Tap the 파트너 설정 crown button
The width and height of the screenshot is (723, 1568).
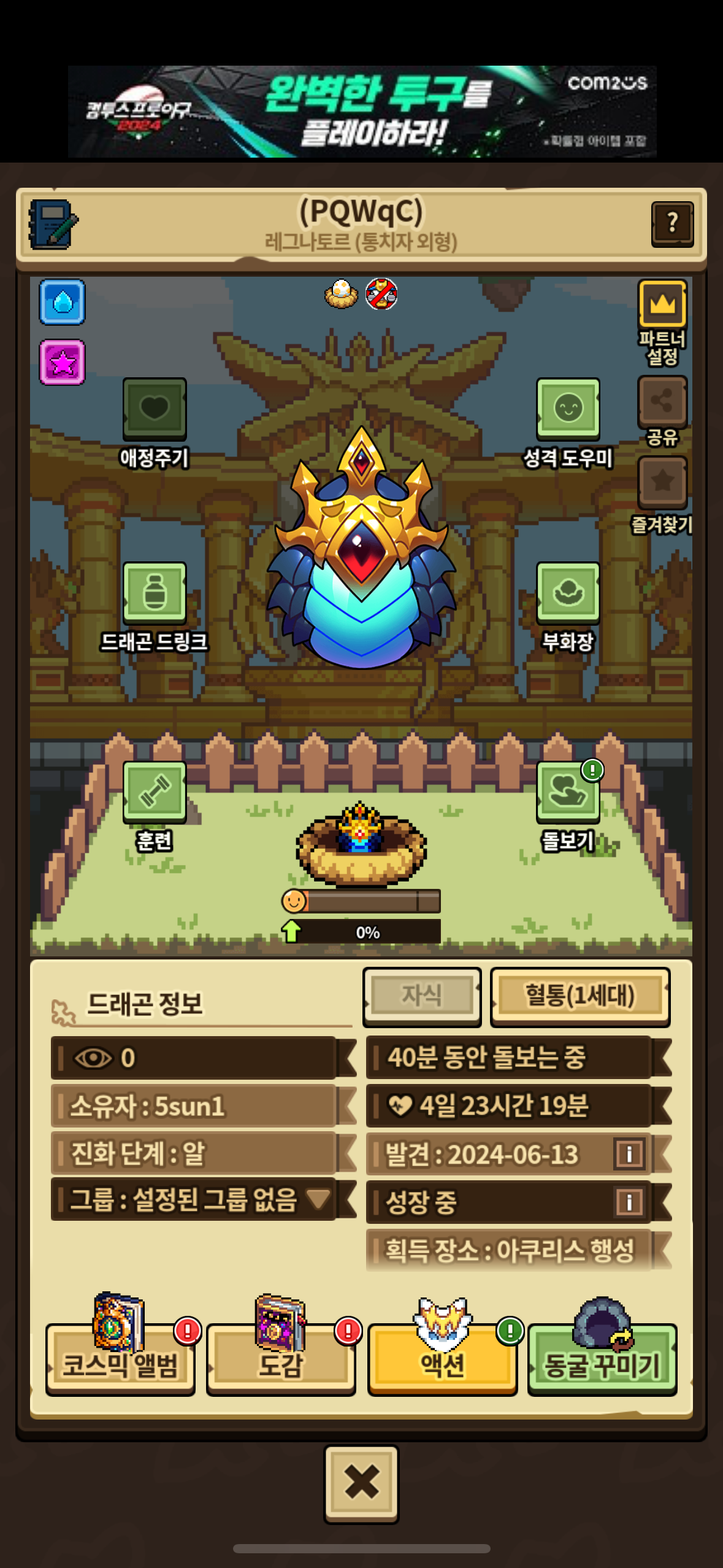(x=662, y=304)
